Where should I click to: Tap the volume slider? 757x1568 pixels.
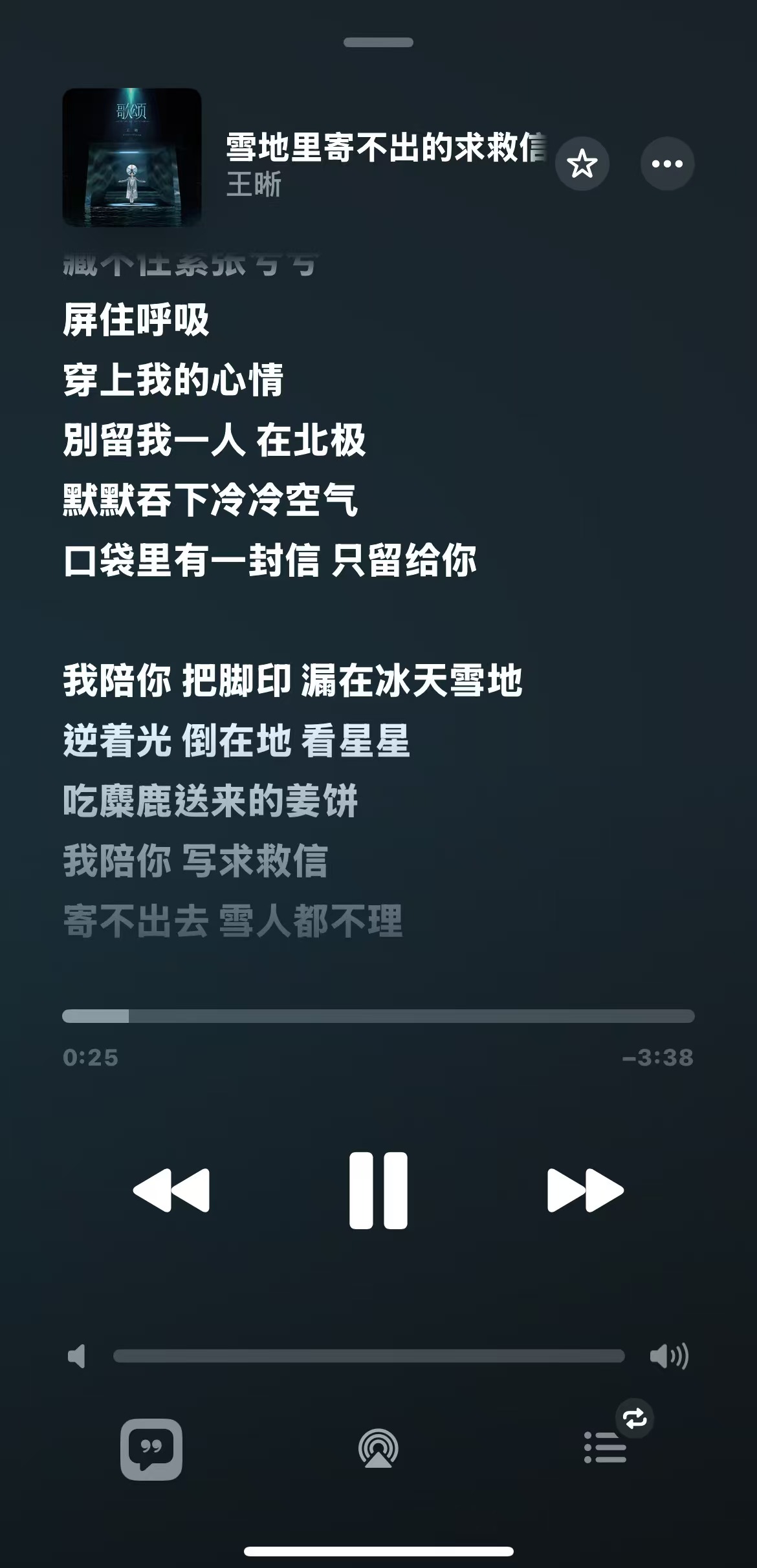[369, 1356]
